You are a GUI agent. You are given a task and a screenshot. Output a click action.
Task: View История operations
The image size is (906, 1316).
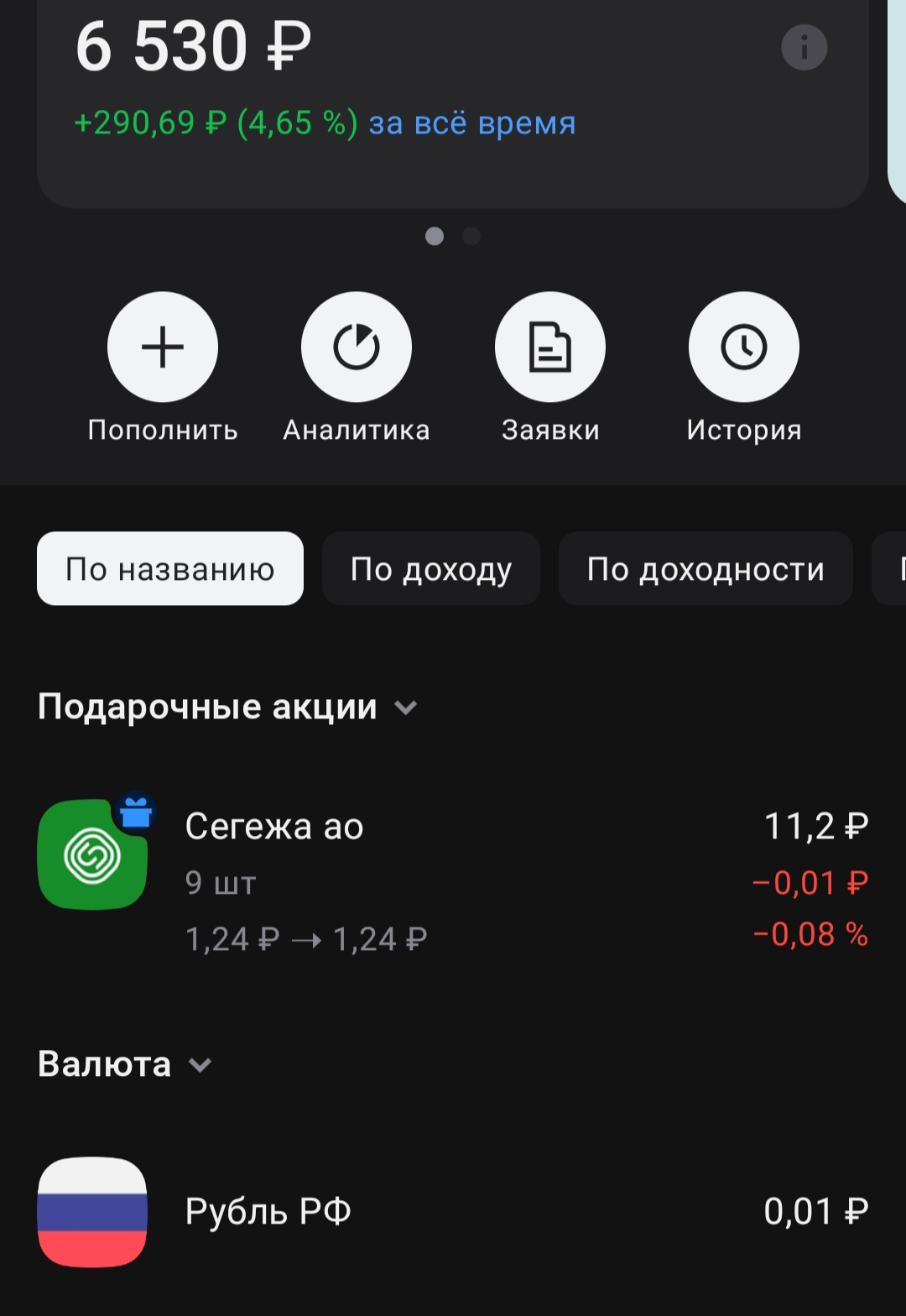(x=743, y=347)
